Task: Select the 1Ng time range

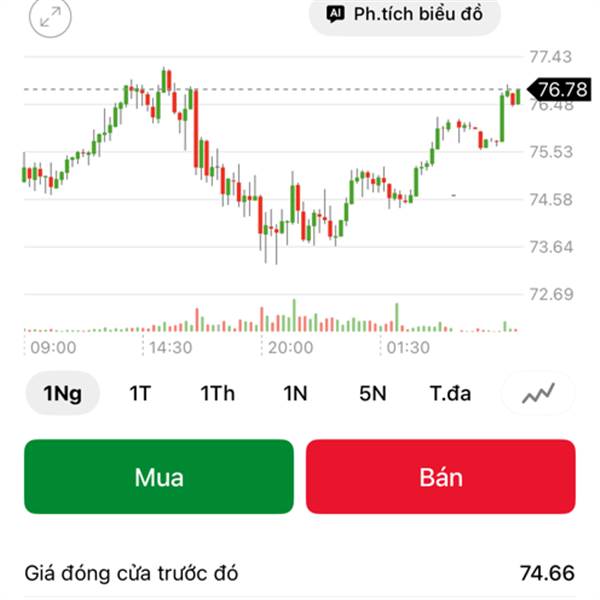Action: click(x=62, y=393)
